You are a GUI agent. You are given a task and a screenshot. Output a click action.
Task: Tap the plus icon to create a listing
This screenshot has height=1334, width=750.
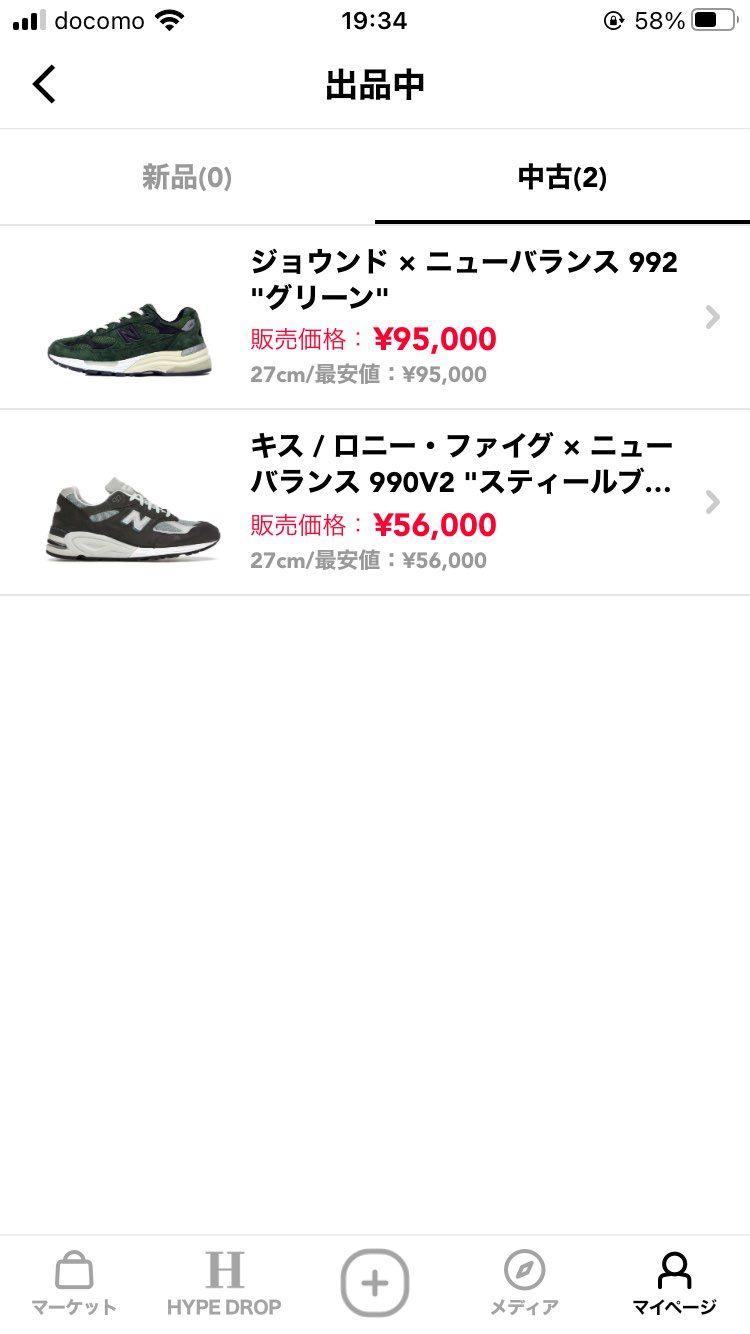coord(374,1283)
